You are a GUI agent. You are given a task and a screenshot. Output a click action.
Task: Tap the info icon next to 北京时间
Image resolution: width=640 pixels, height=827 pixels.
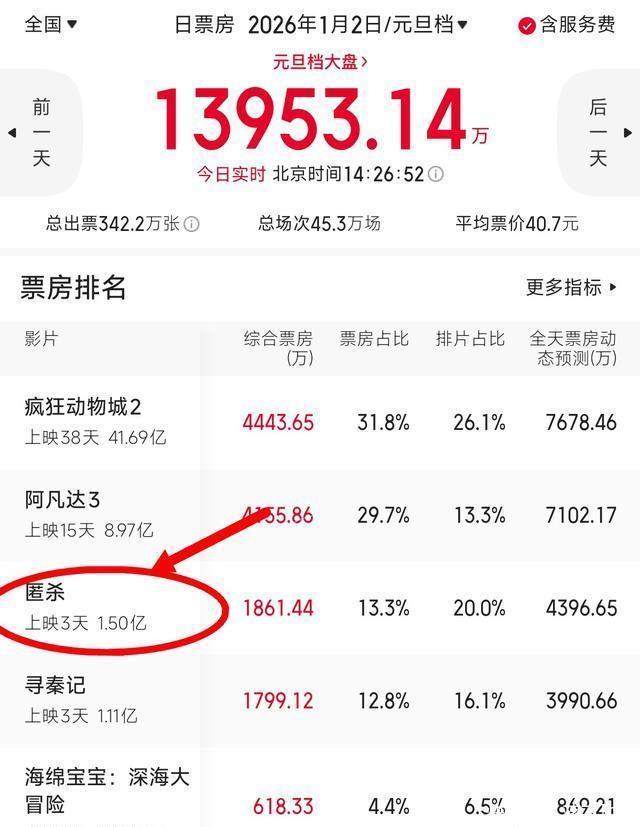pos(436,174)
